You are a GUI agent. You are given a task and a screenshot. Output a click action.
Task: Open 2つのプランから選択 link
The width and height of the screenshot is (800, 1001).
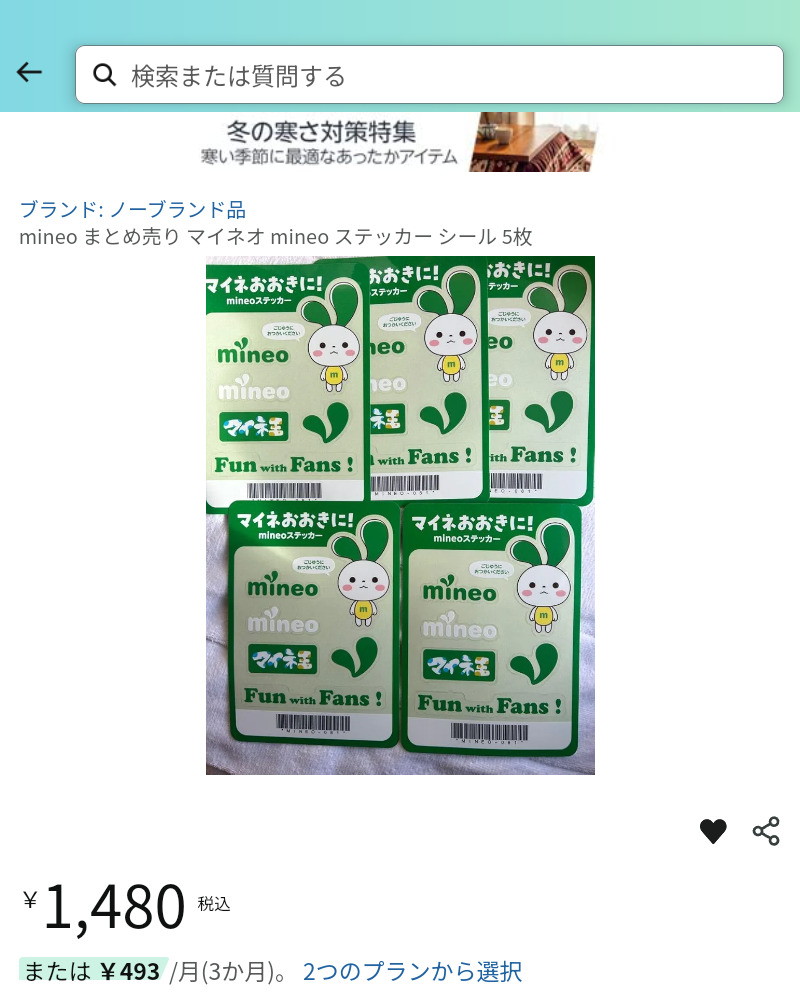[x=412, y=972]
